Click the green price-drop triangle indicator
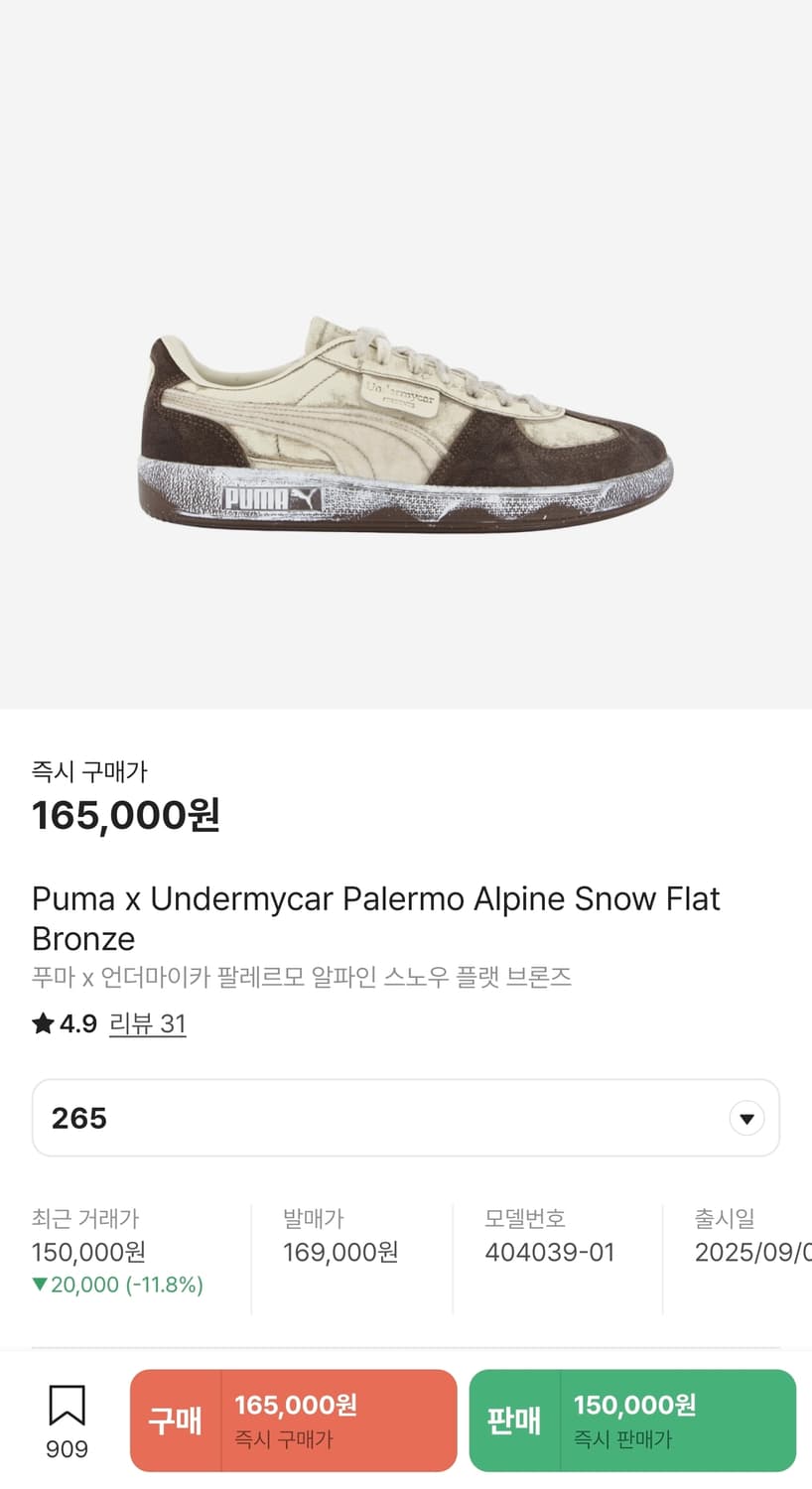The image size is (812, 1489). tap(39, 1285)
